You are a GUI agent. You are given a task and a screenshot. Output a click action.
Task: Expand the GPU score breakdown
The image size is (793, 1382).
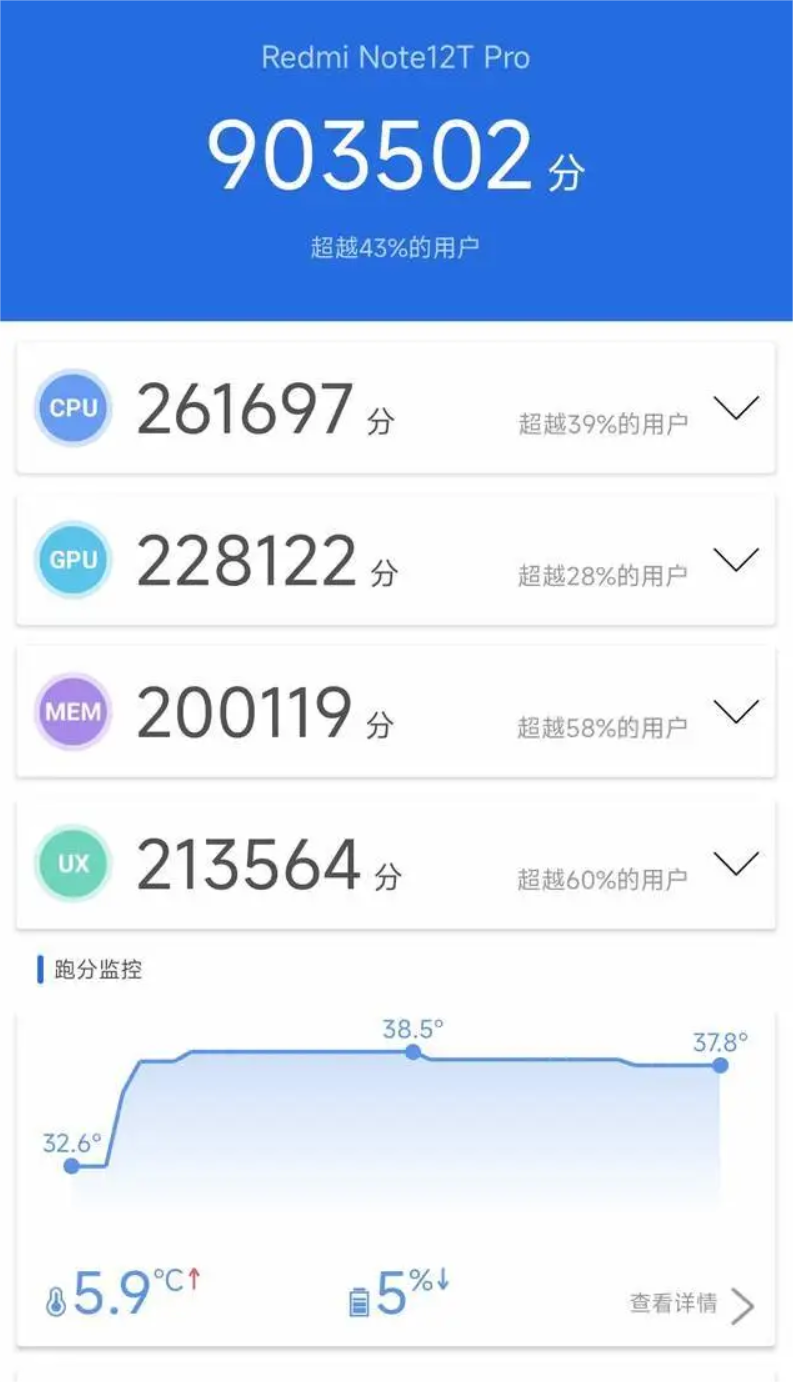736,560
